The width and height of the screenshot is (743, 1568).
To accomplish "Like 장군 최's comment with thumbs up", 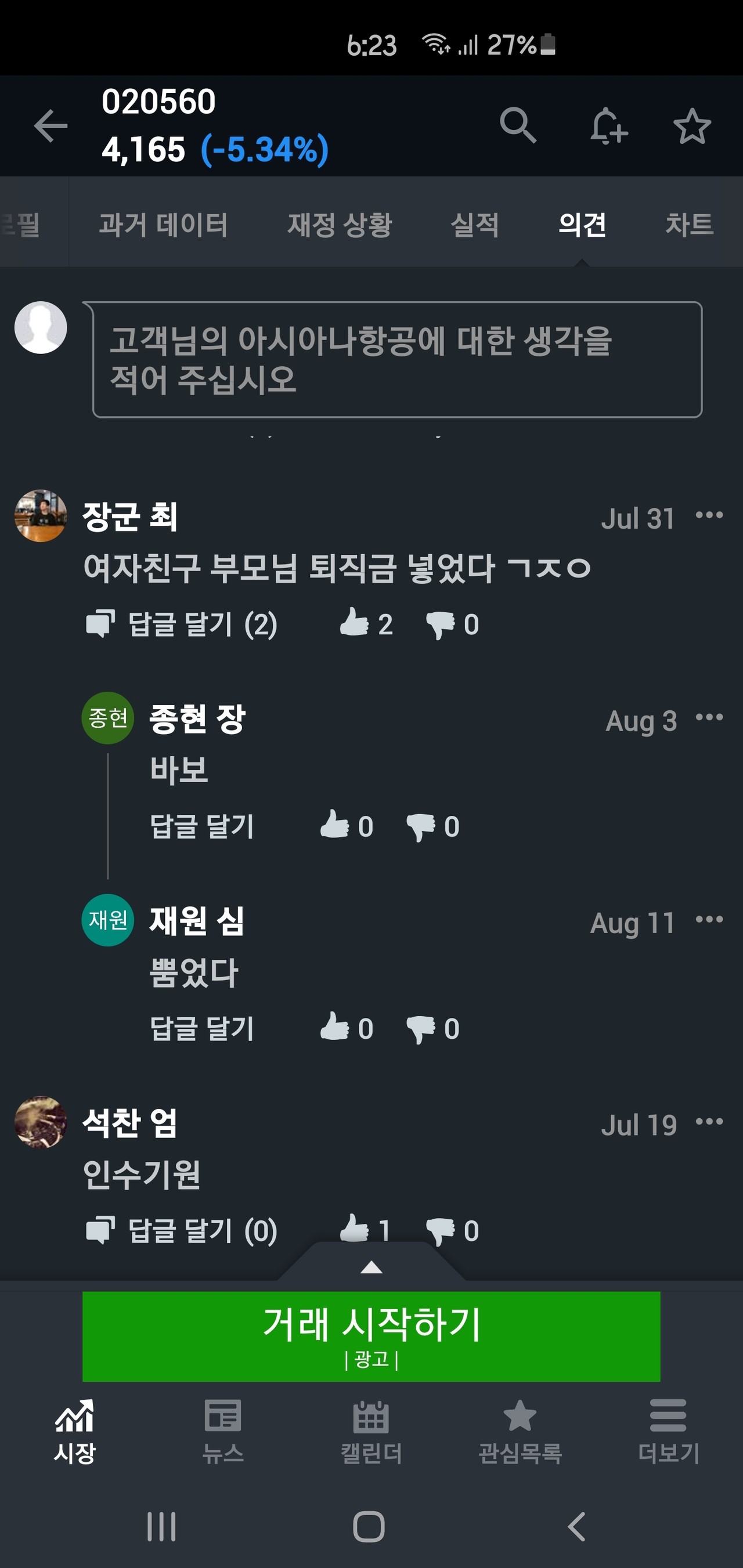I will tap(357, 622).
